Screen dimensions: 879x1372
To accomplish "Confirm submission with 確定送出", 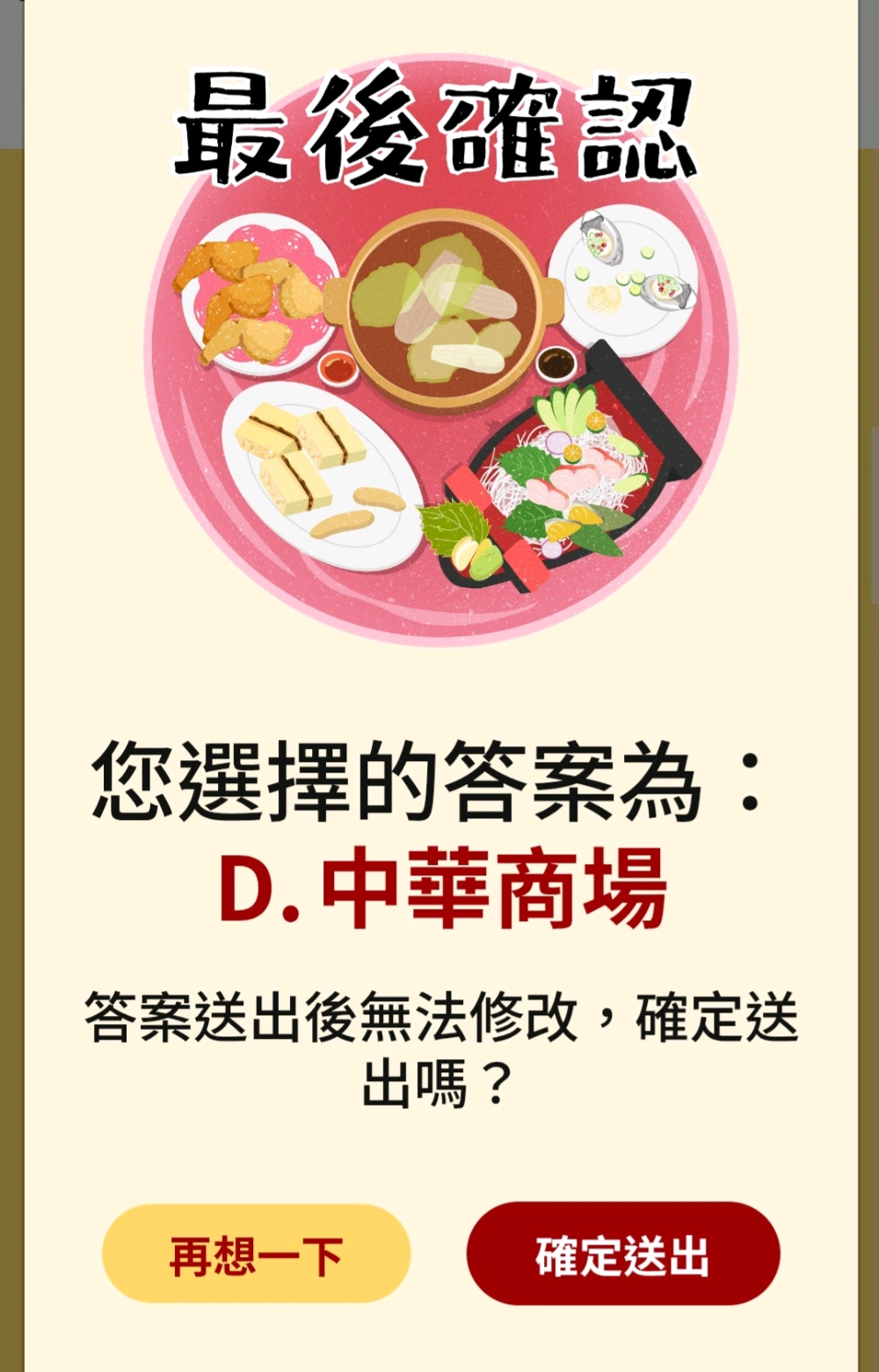I will pyautogui.click(x=622, y=1254).
